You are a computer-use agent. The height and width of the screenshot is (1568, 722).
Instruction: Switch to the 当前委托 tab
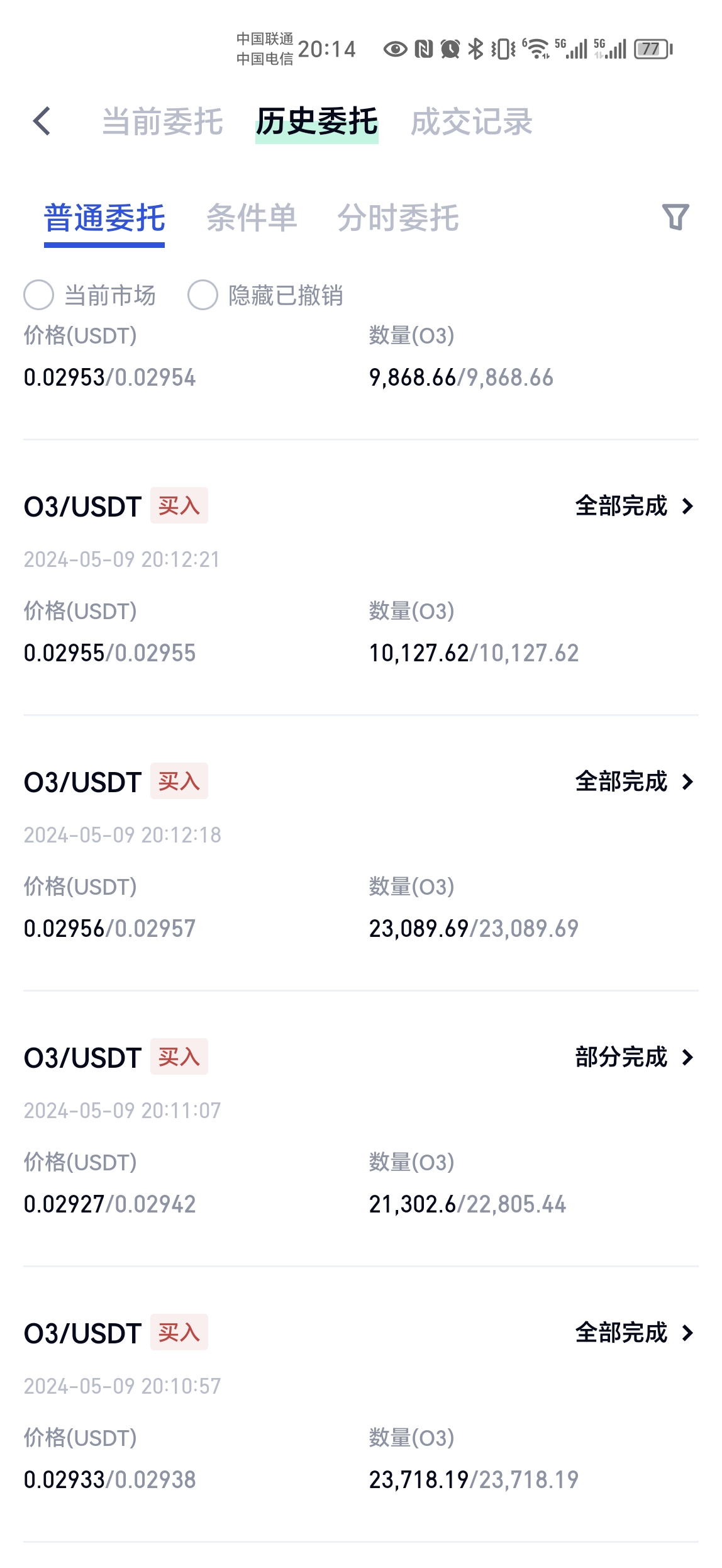[162, 121]
